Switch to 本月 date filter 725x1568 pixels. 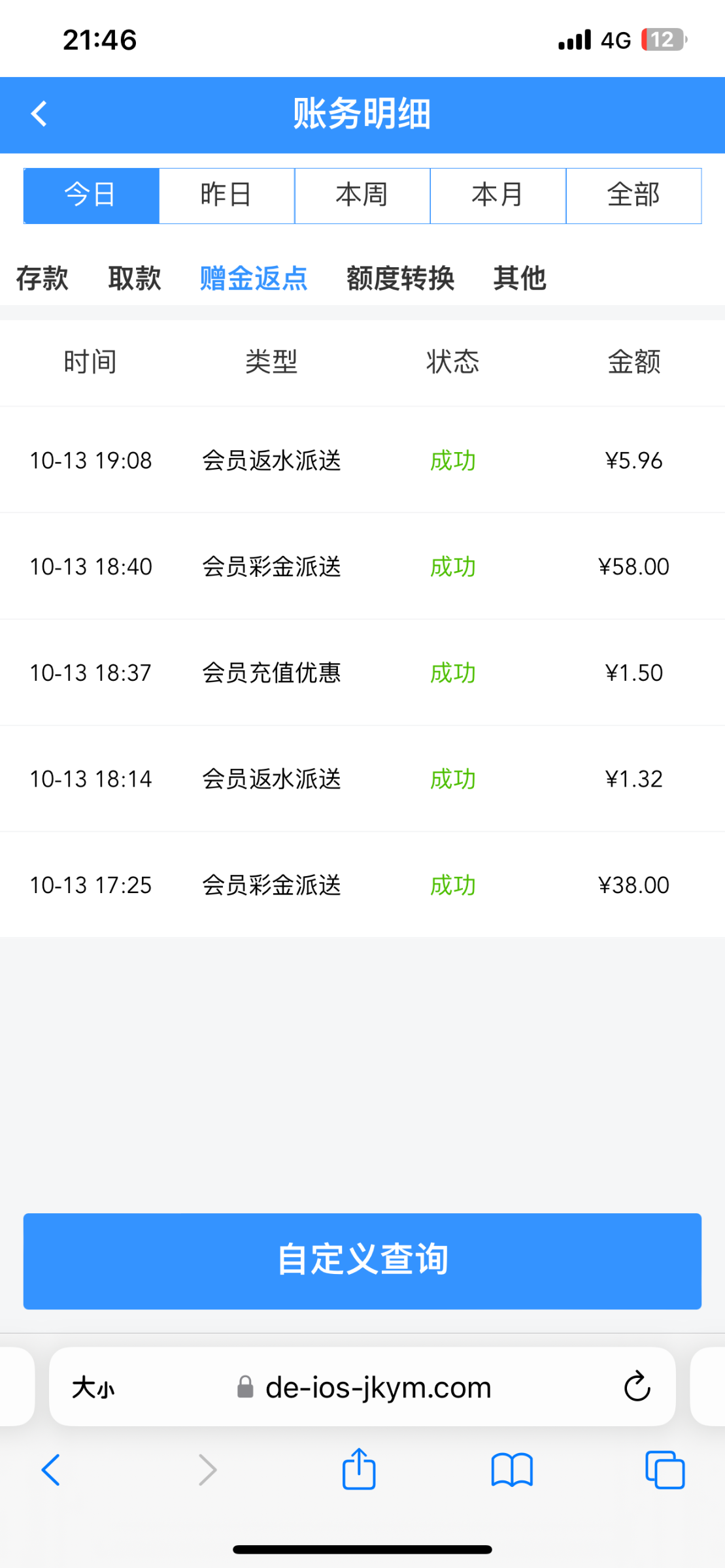(498, 195)
